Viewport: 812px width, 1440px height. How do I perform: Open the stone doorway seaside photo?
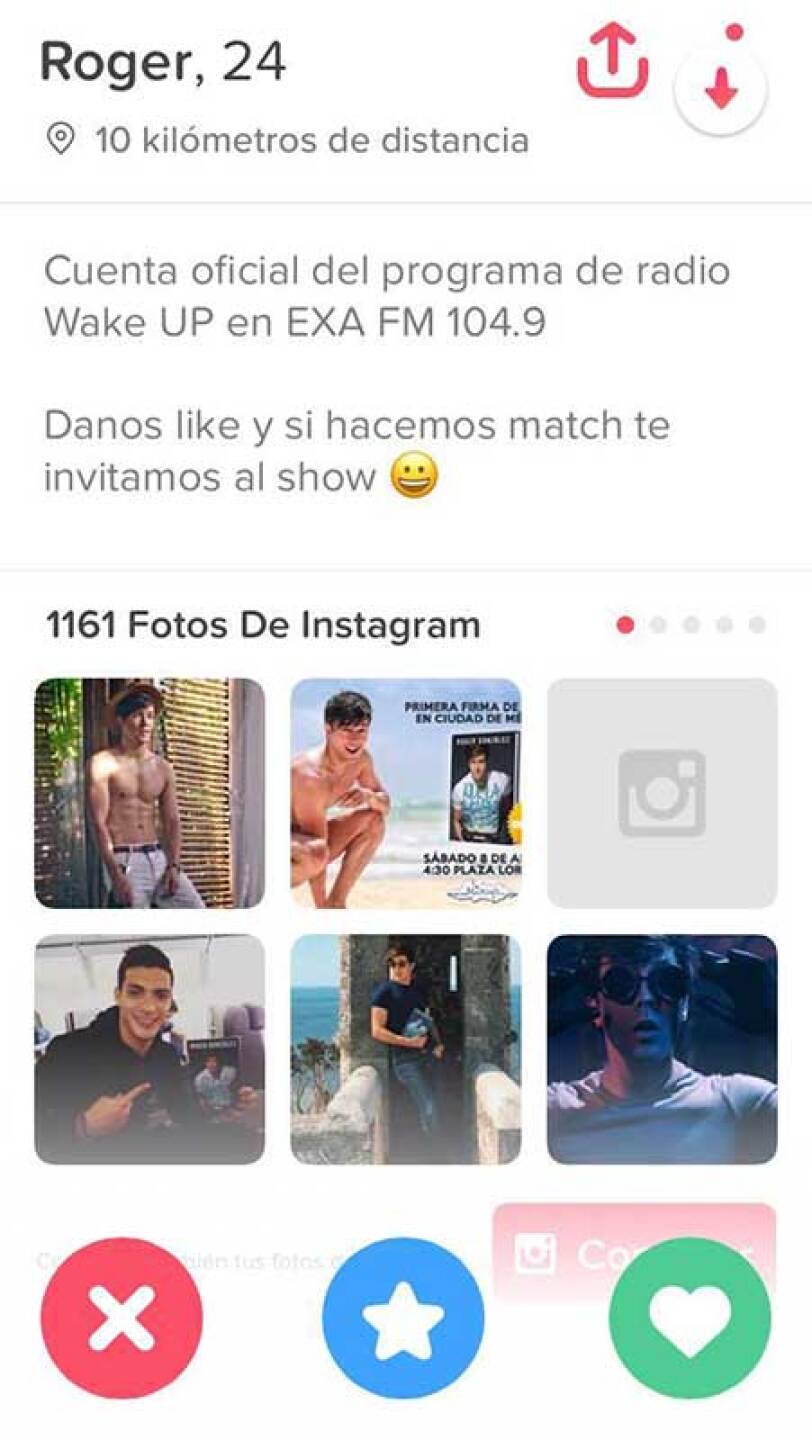(406, 1049)
